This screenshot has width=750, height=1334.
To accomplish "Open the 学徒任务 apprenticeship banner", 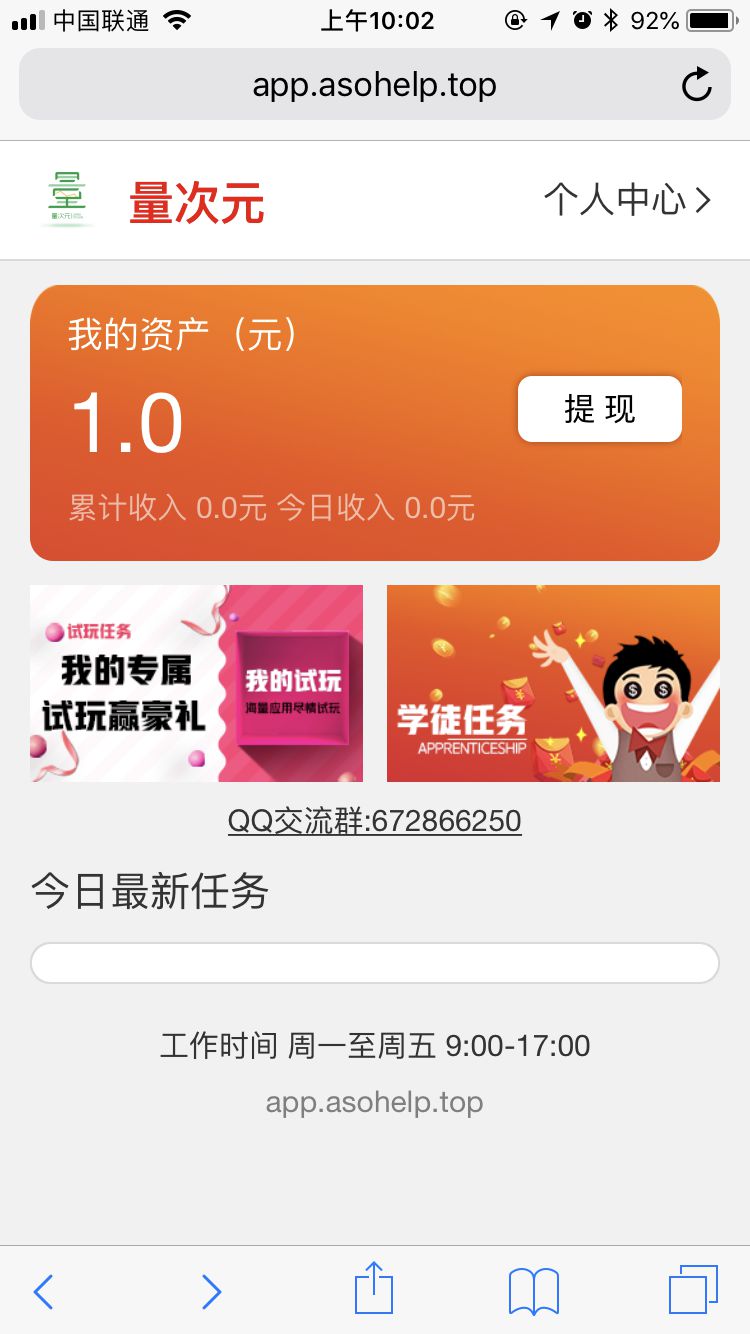I will coord(552,682).
